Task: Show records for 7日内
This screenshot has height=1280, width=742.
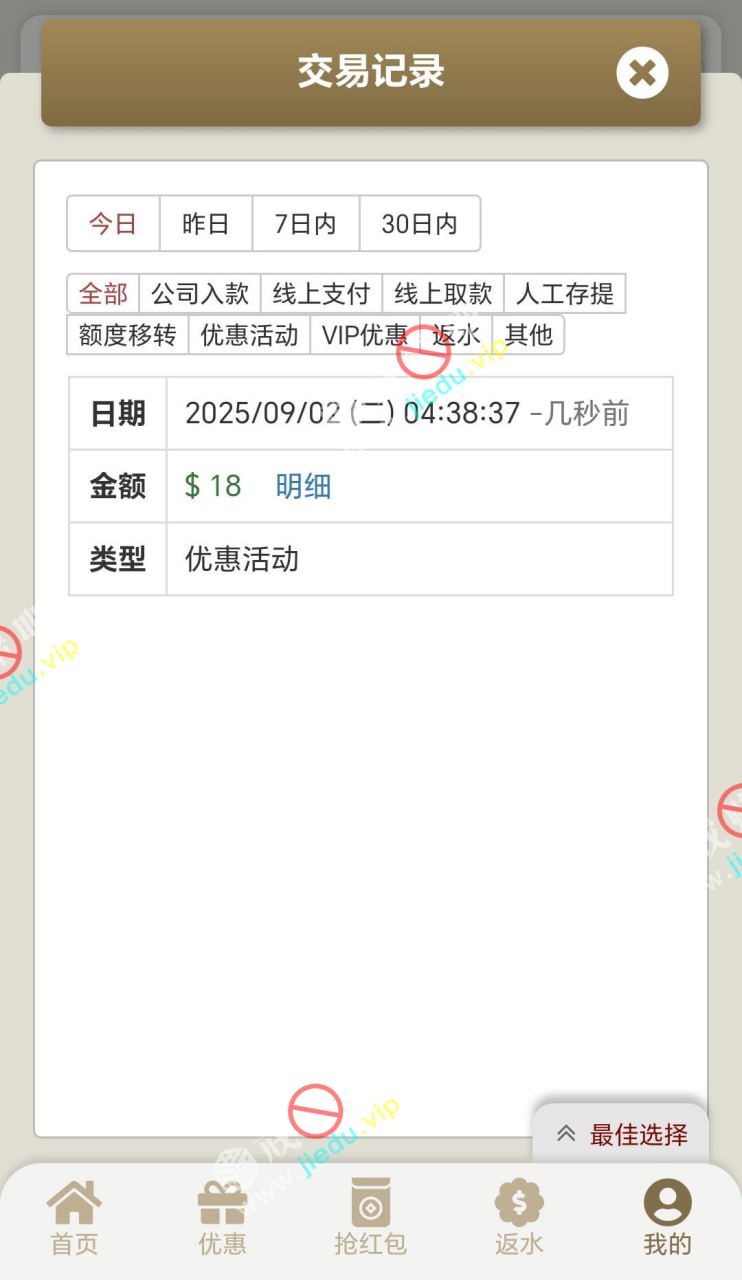Action: 305,224
